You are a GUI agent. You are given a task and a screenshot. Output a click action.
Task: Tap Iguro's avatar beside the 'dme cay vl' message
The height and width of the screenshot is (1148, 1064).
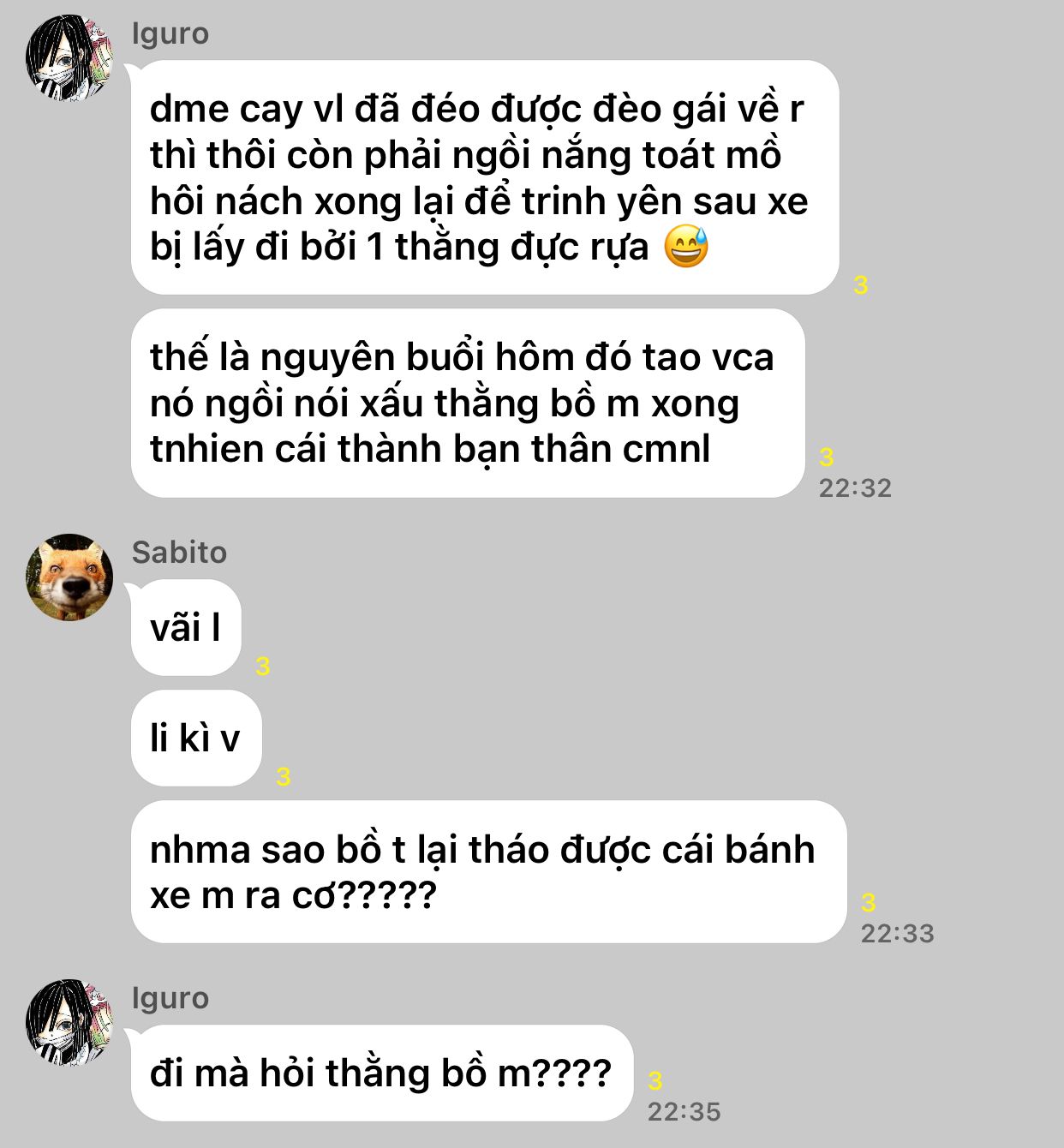pyautogui.click(x=69, y=57)
